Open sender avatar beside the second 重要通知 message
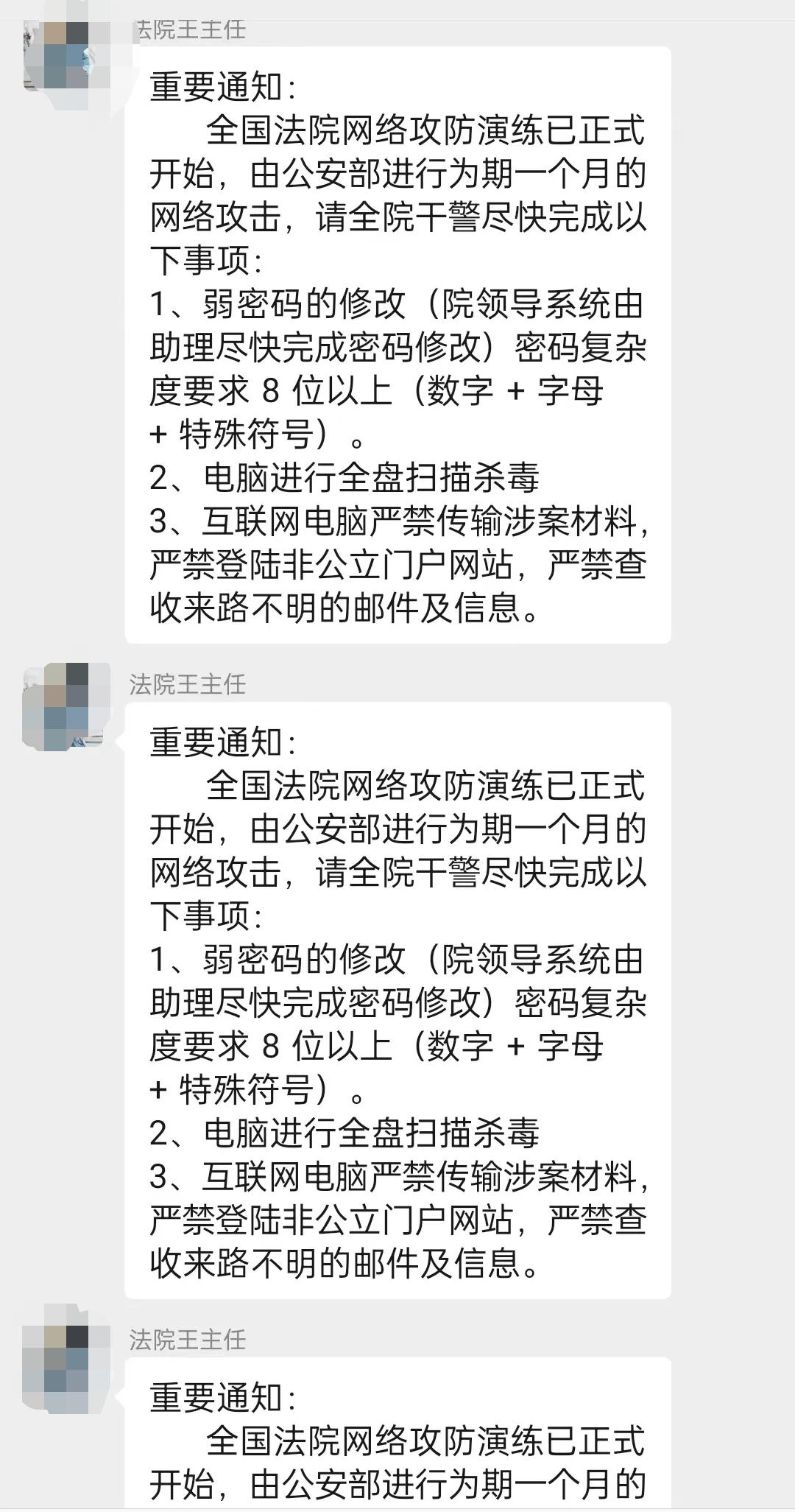The width and height of the screenshot is (795, 1512). [66, 706]
